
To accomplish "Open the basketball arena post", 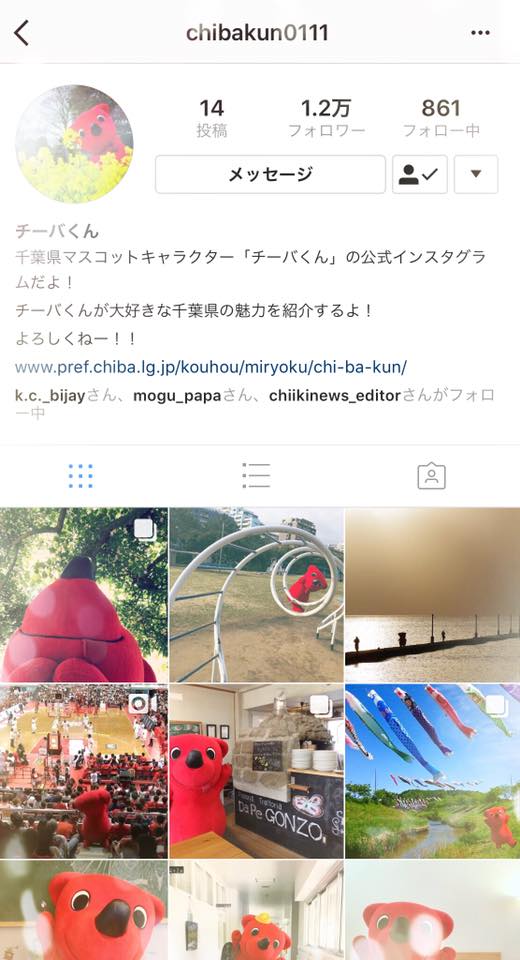I will click(84, 771).
